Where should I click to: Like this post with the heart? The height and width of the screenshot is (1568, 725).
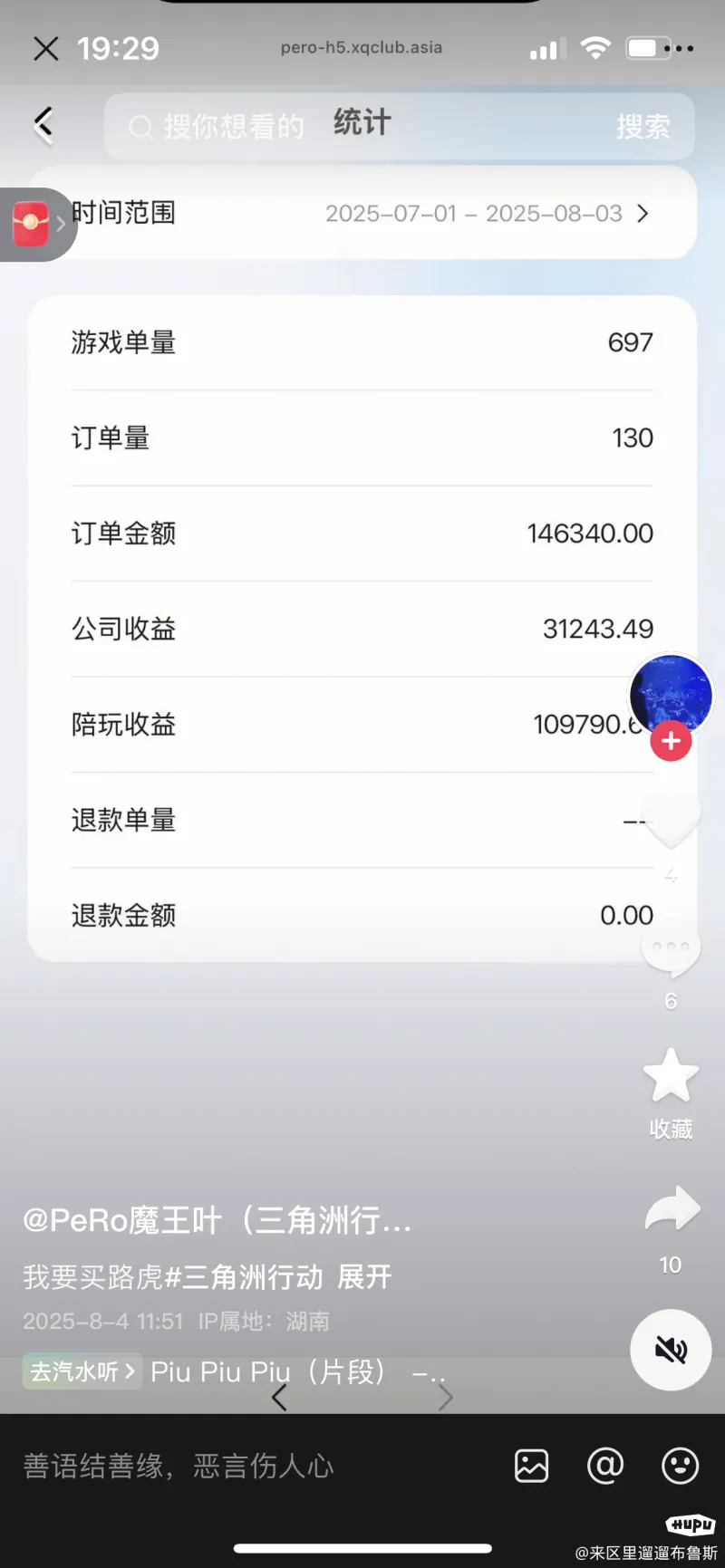(671, 821)
